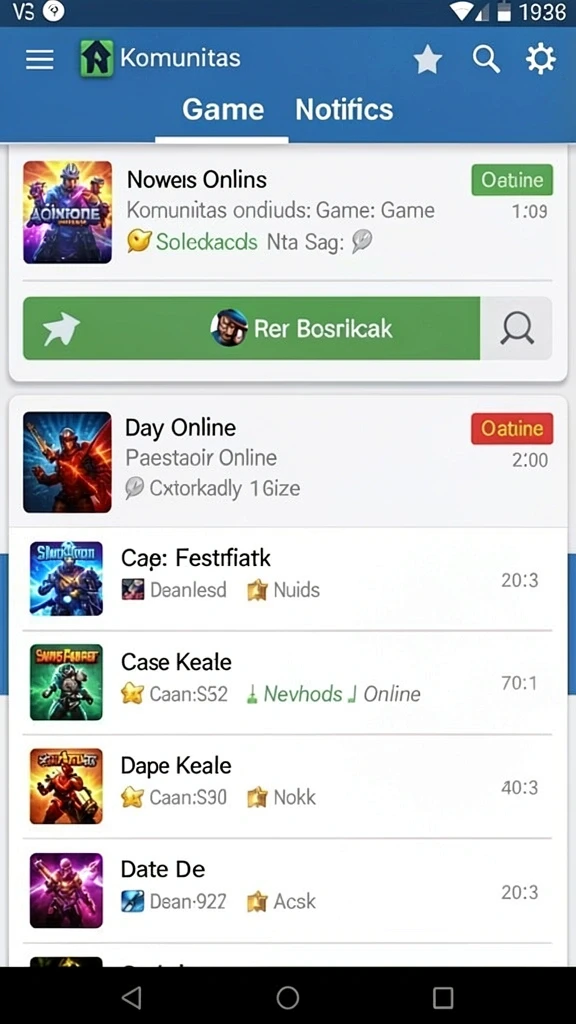
Task: Open the hamburger drawer menu
Action: click(39, 59)
